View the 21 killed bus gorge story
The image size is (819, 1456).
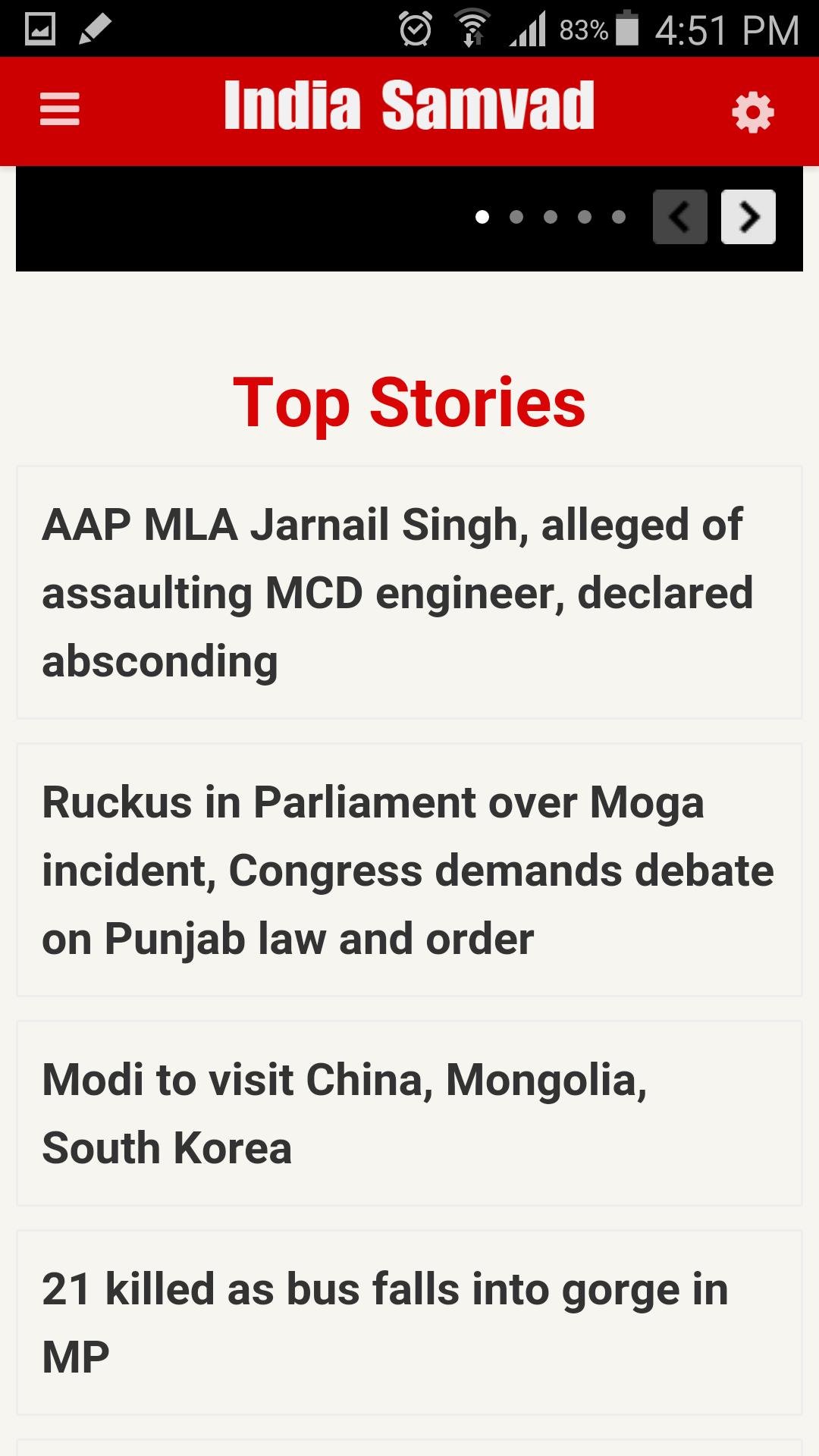[409, 1322]
